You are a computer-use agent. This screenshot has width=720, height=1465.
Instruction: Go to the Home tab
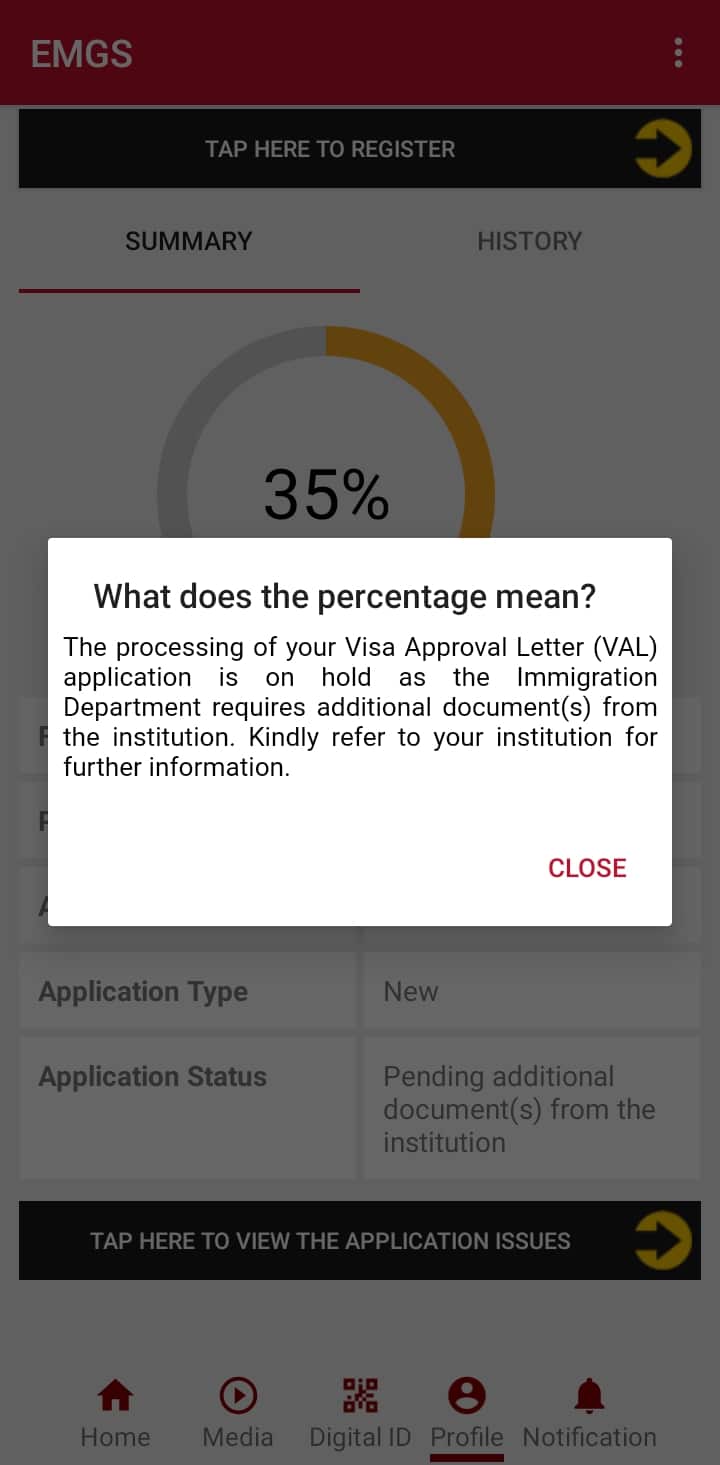(x=115, y=1413)
